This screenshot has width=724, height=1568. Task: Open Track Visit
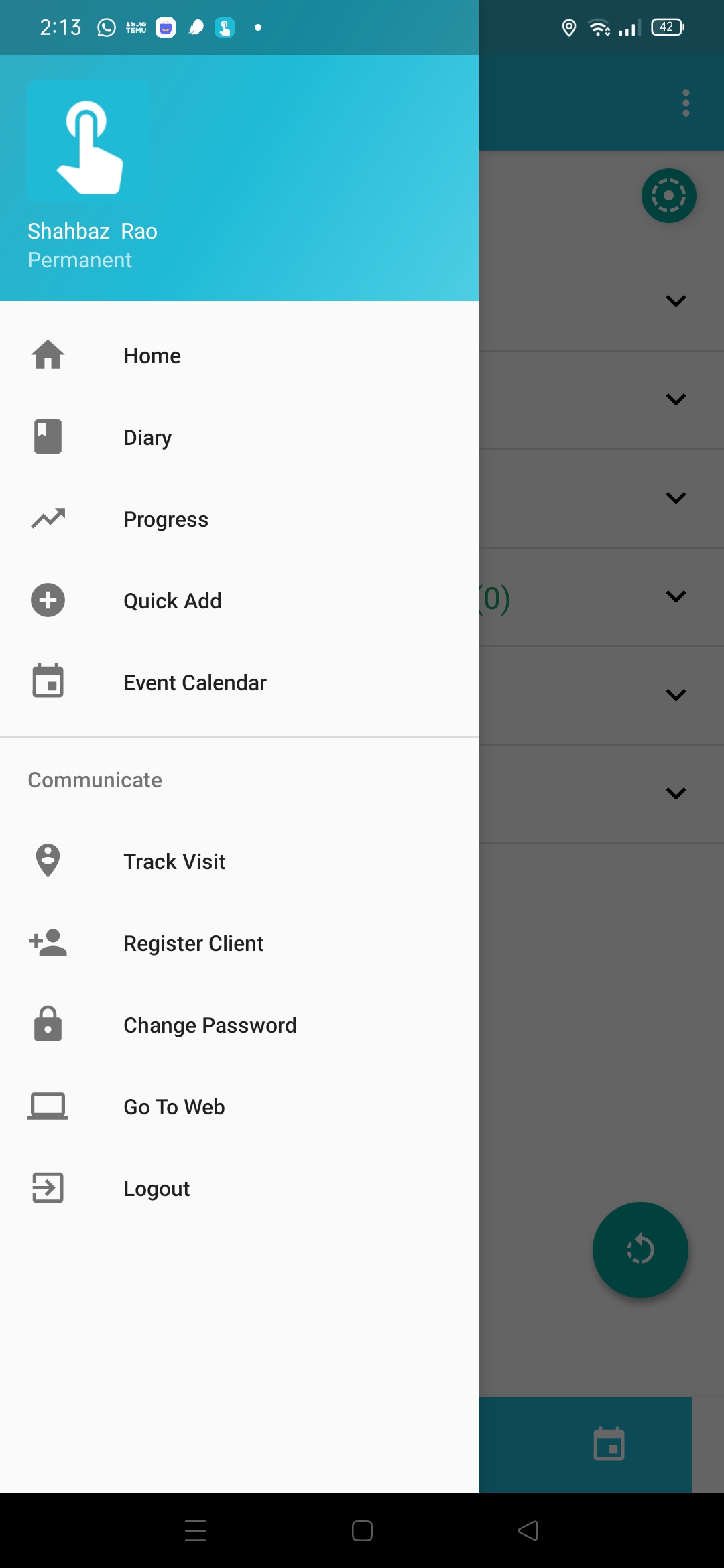pos(174,862)
